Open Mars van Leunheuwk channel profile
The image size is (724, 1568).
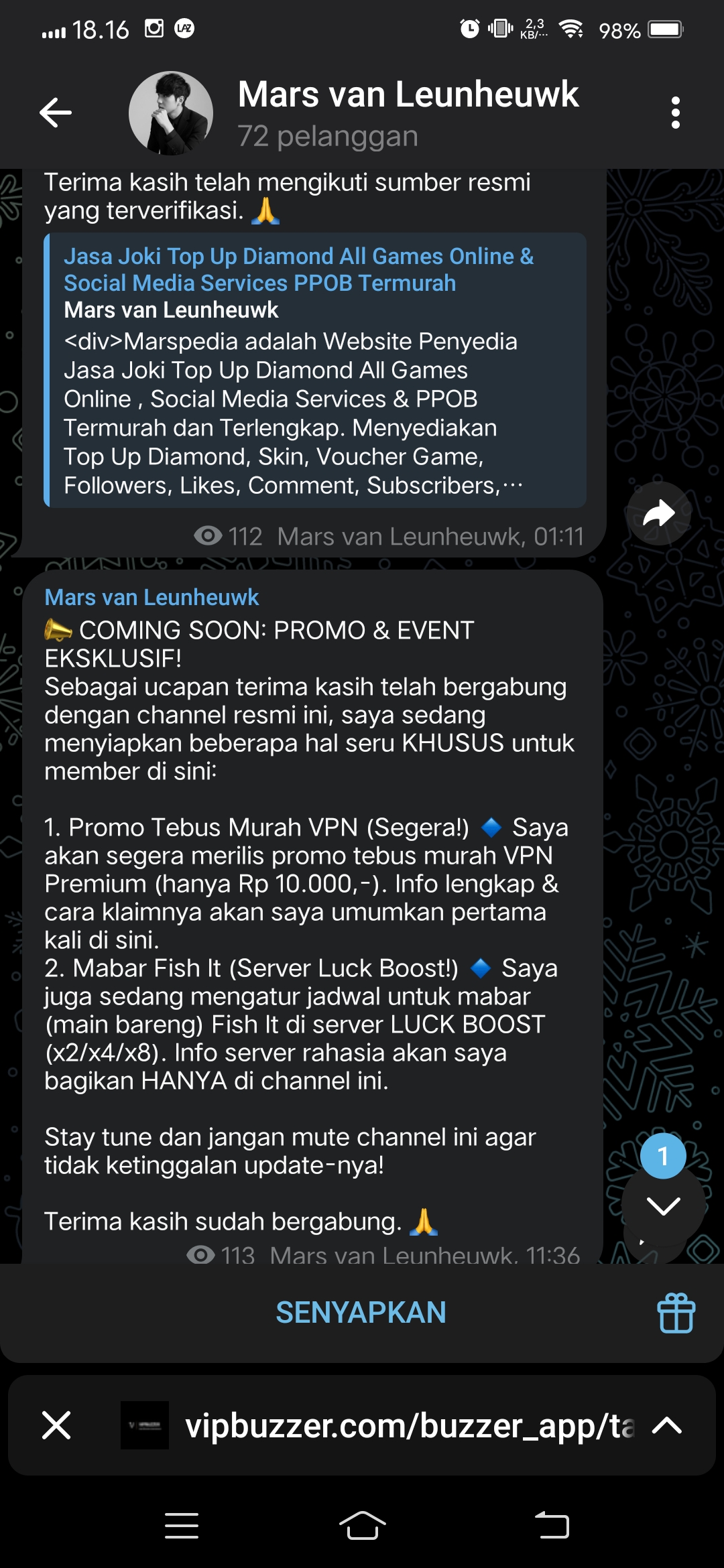tap(408, 112)
